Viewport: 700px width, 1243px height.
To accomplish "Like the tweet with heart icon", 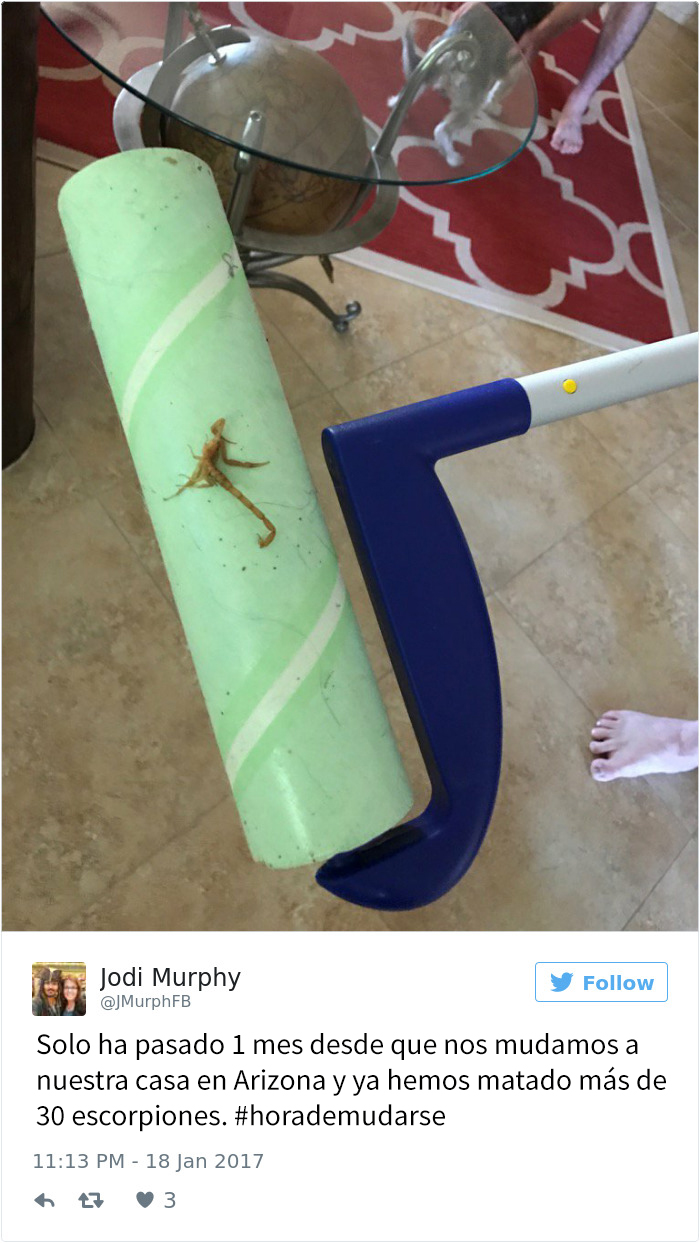I will pos(146,1200).
